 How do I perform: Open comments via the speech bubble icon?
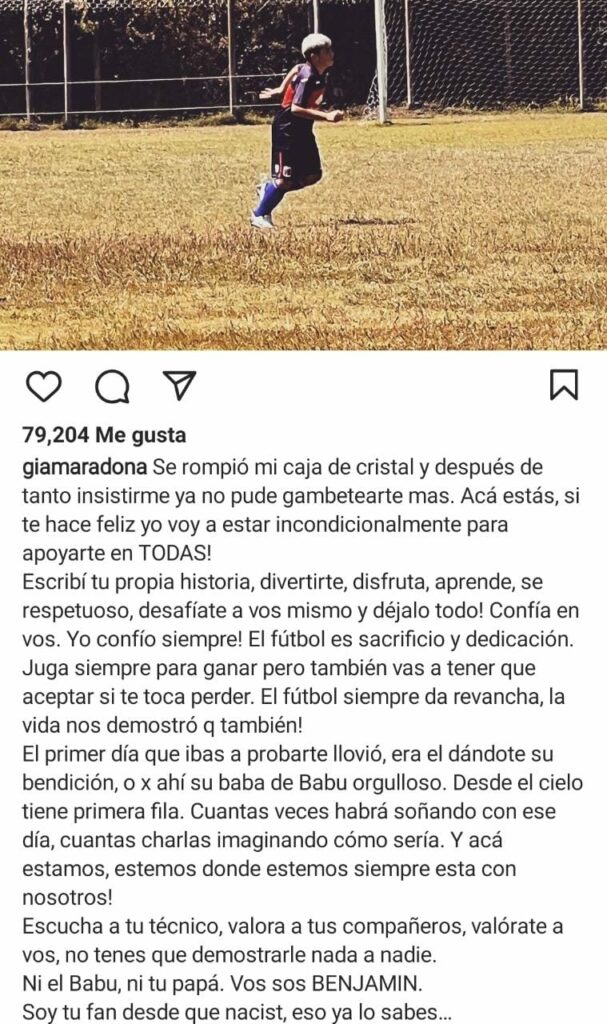click(x=111, y=385)
